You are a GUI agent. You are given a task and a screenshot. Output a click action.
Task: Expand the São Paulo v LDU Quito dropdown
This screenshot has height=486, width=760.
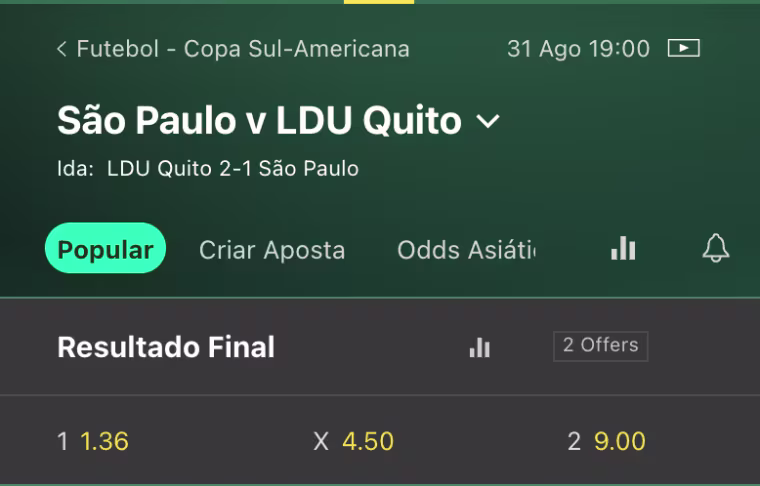tap(487, 122)
